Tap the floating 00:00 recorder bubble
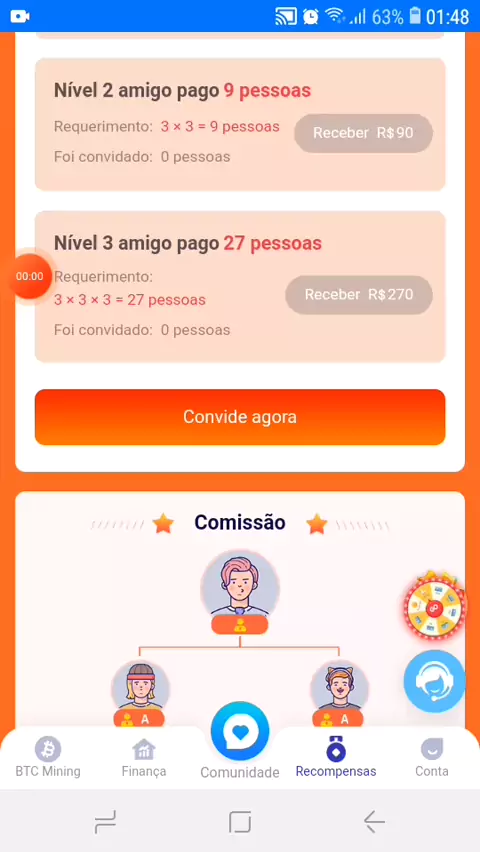Screen dimensions: 480x852 (x=30, y=277)
